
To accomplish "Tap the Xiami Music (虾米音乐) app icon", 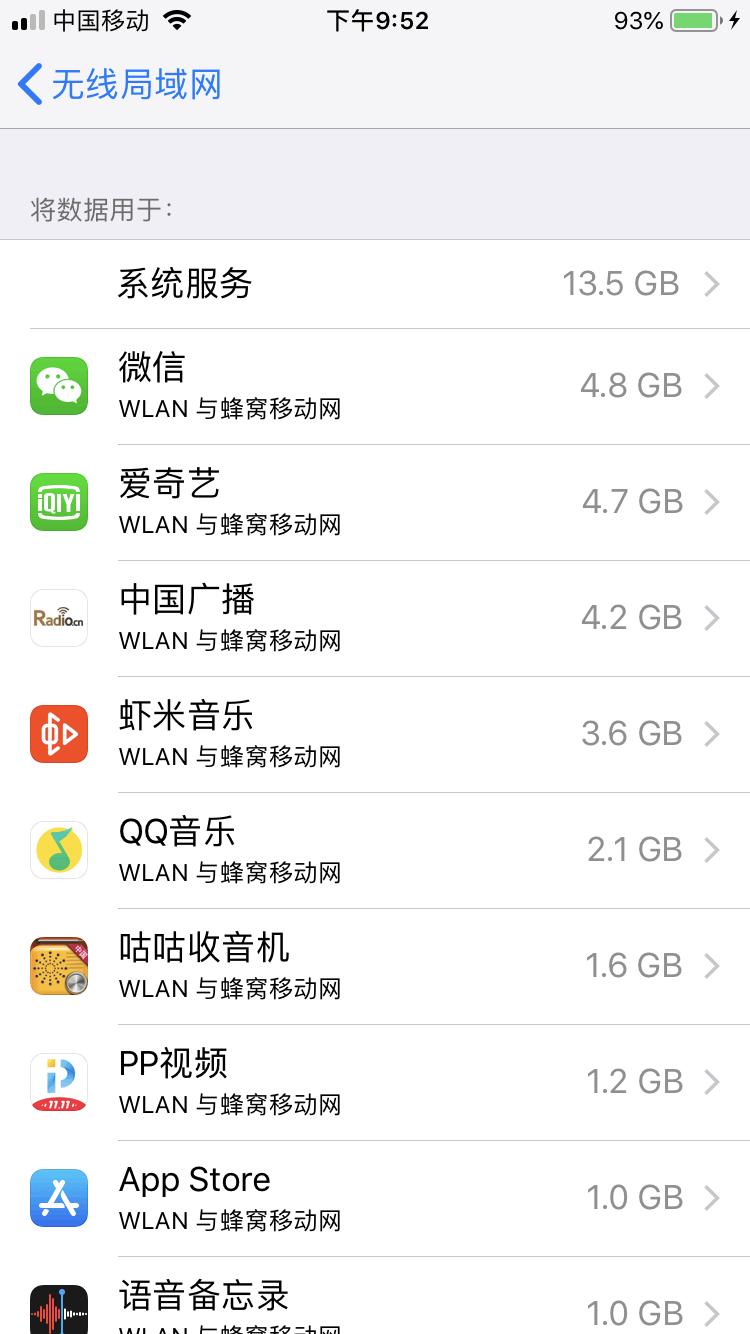I will 58,733.
